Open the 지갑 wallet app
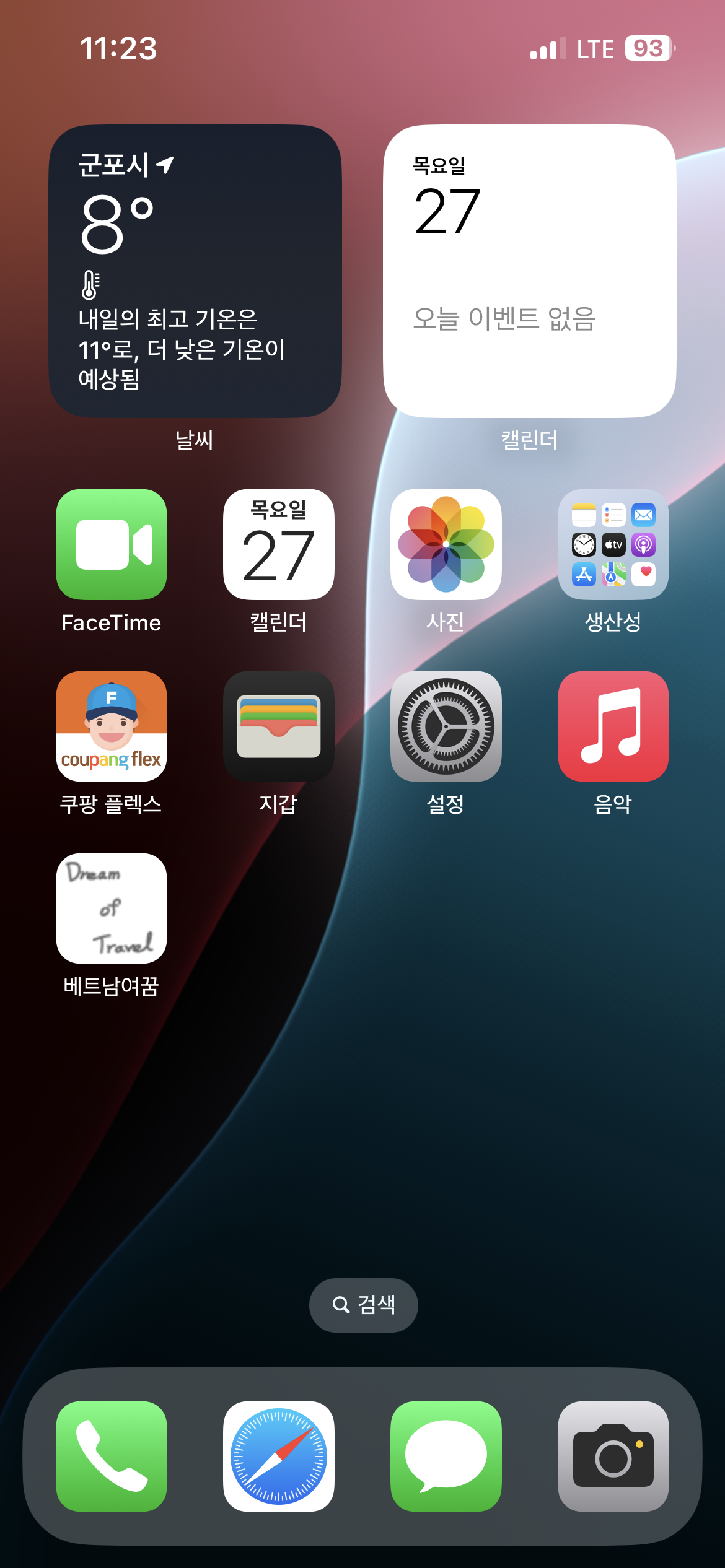 click(x=279, y=726)
